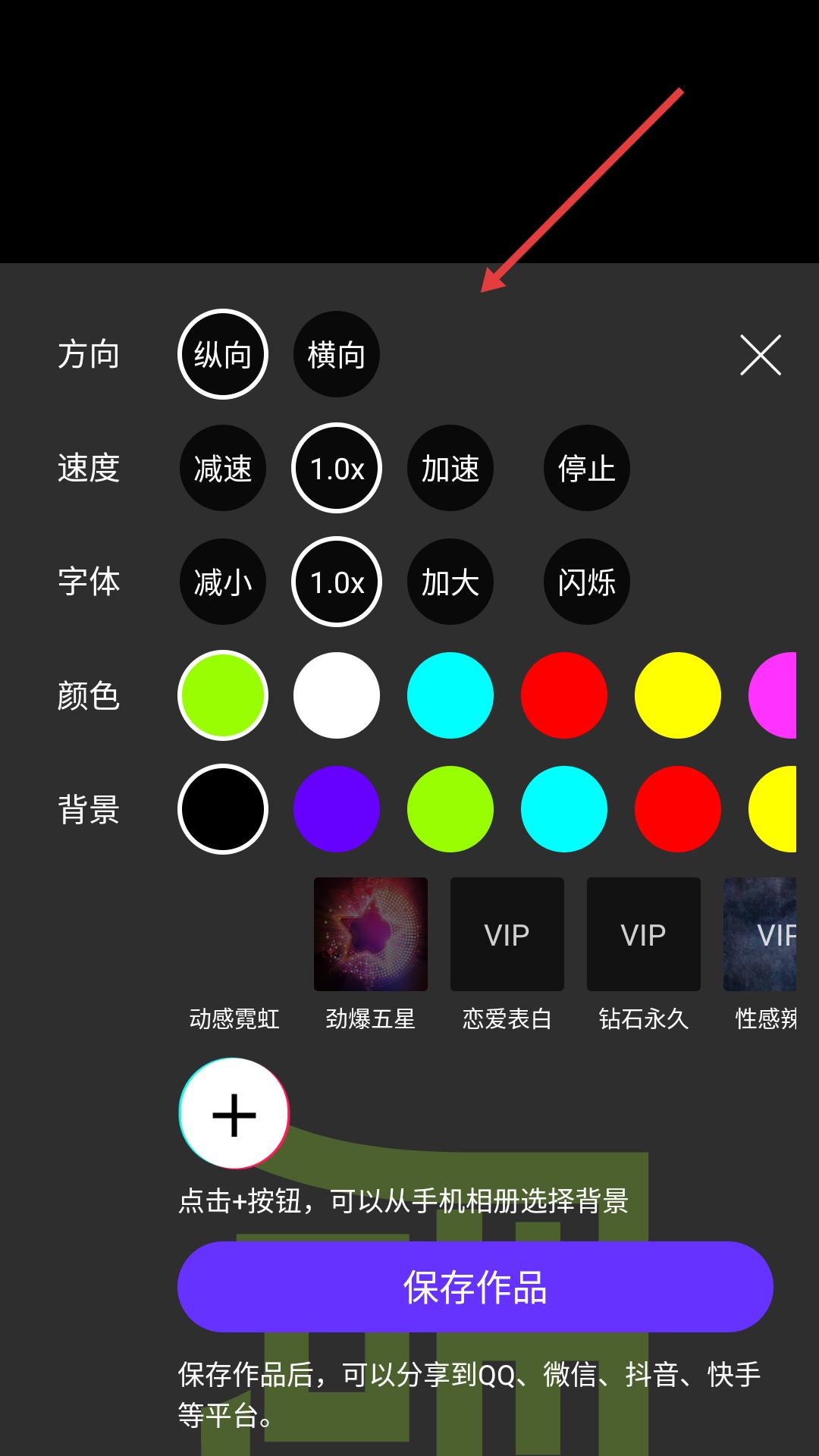Viewport: 819px width, 1456px height.
Task: Tap 保存作品 to save the work
Action: click(x=475, y=1287)
